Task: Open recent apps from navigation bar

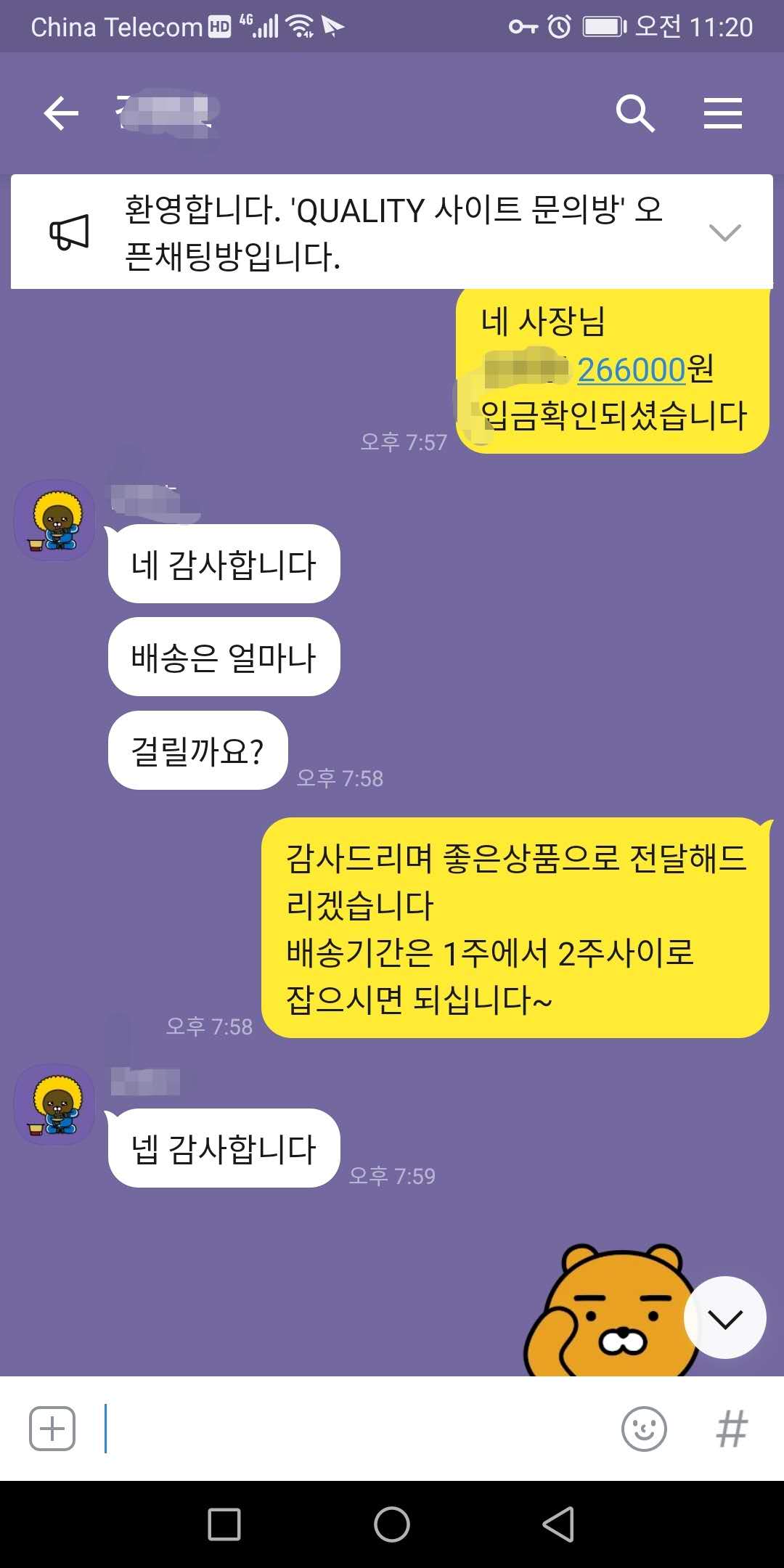Action: (224, 1524)
